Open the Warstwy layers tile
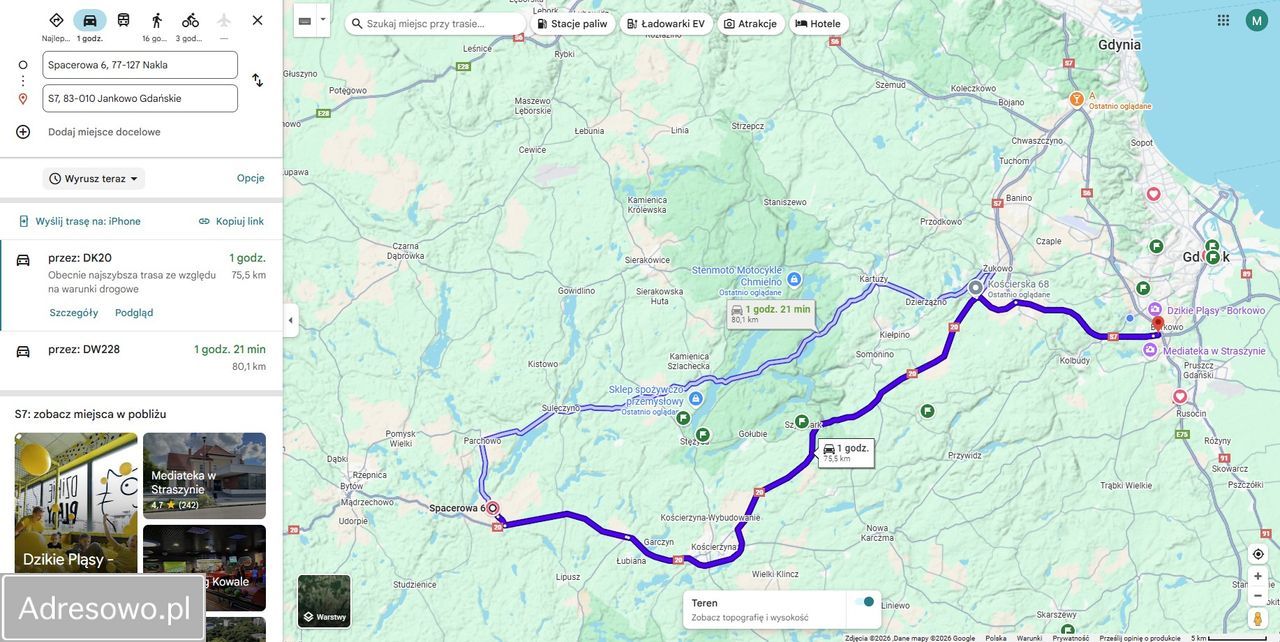 pos(324,601)
